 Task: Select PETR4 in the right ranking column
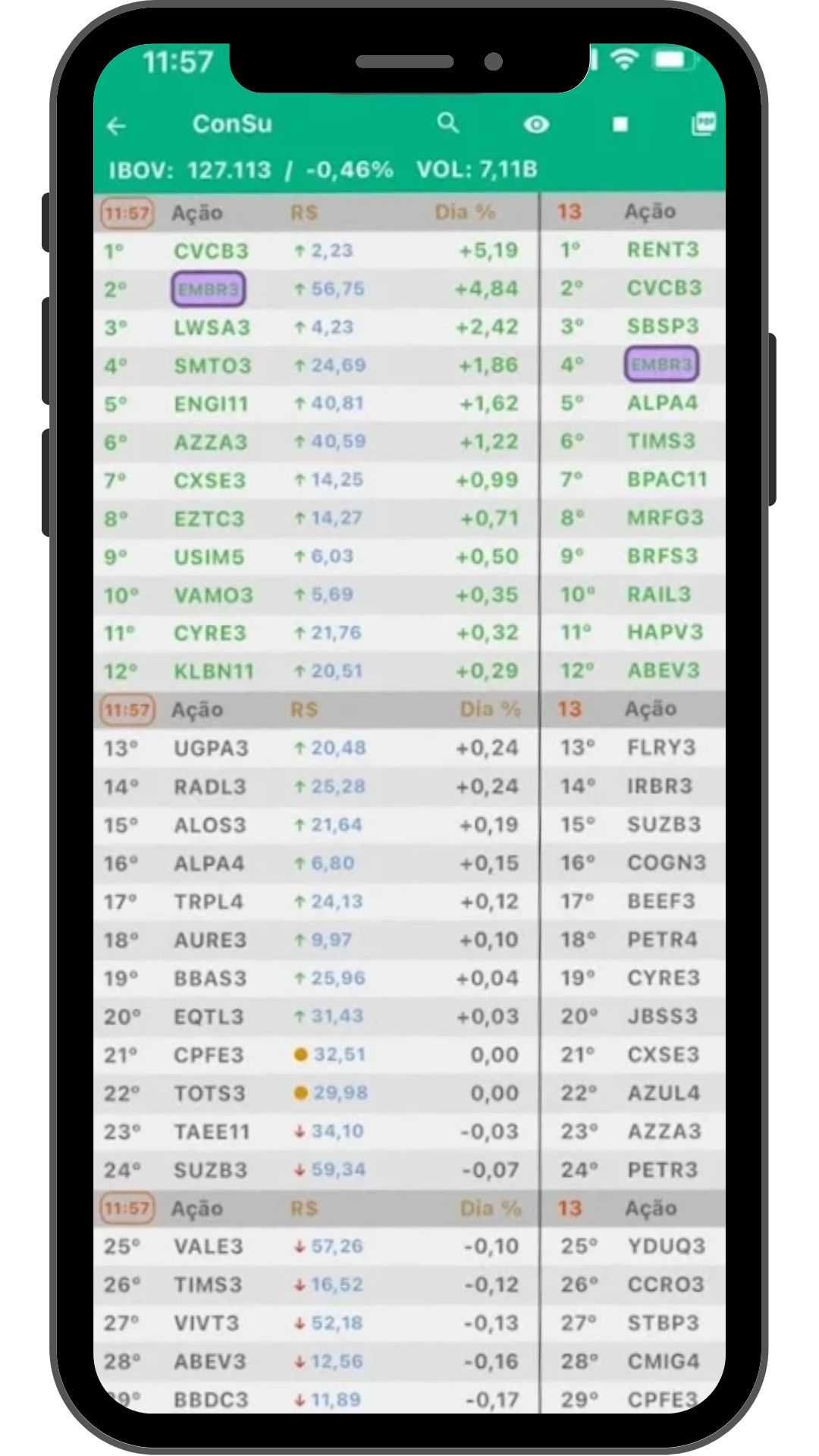[662, 940]
